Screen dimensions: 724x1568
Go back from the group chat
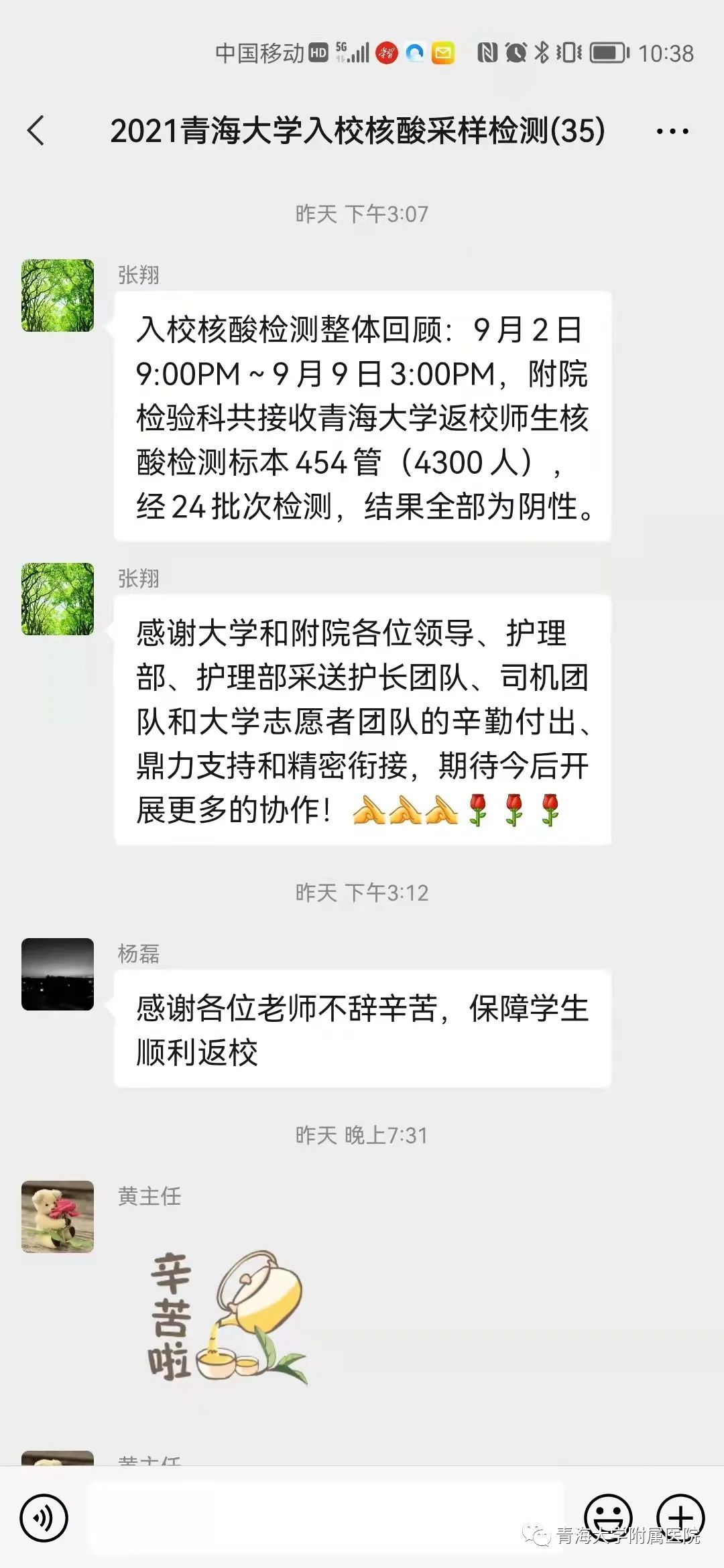click(36, 130)
